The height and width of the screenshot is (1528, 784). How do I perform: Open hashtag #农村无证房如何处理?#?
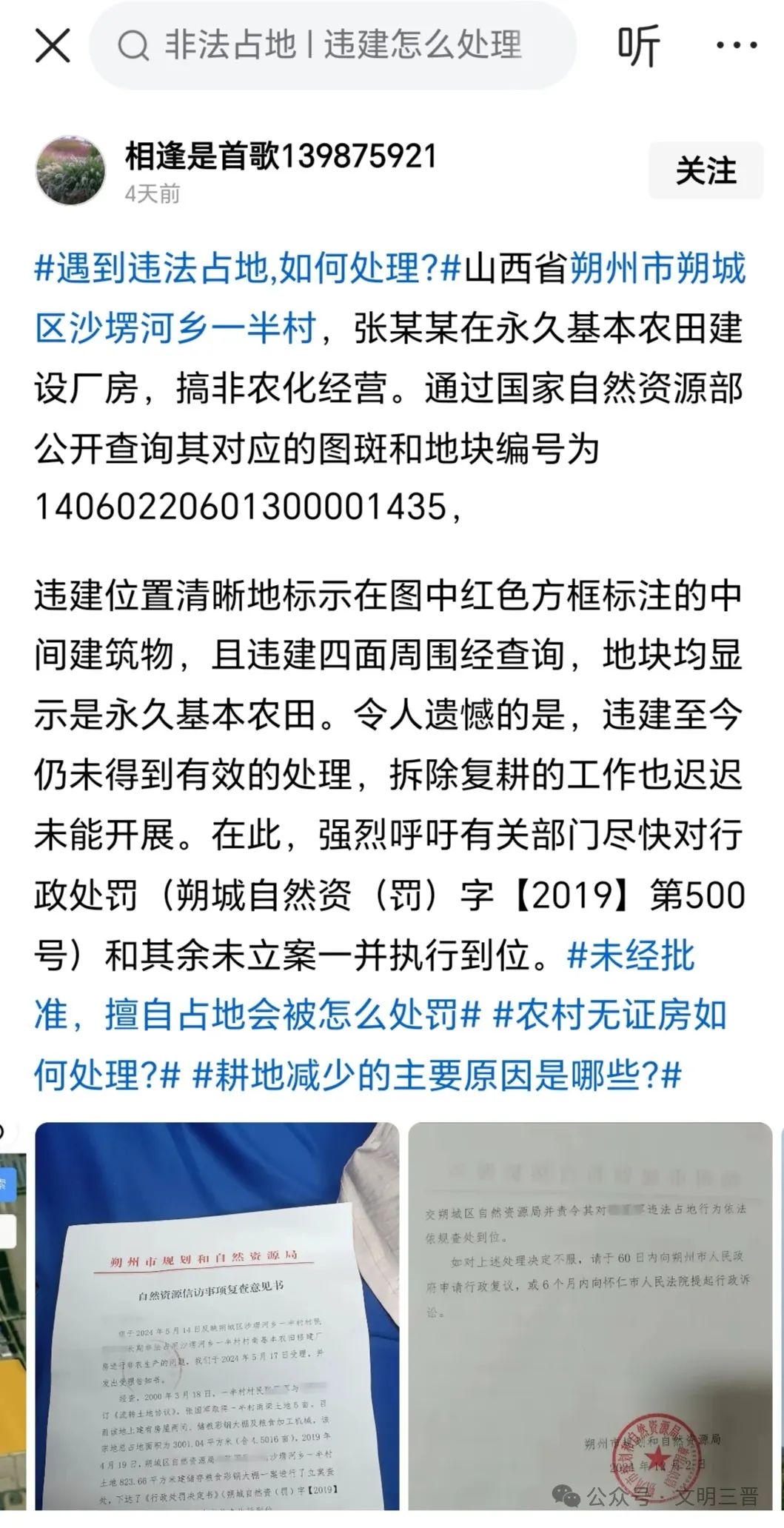(x=609, y=1015)
